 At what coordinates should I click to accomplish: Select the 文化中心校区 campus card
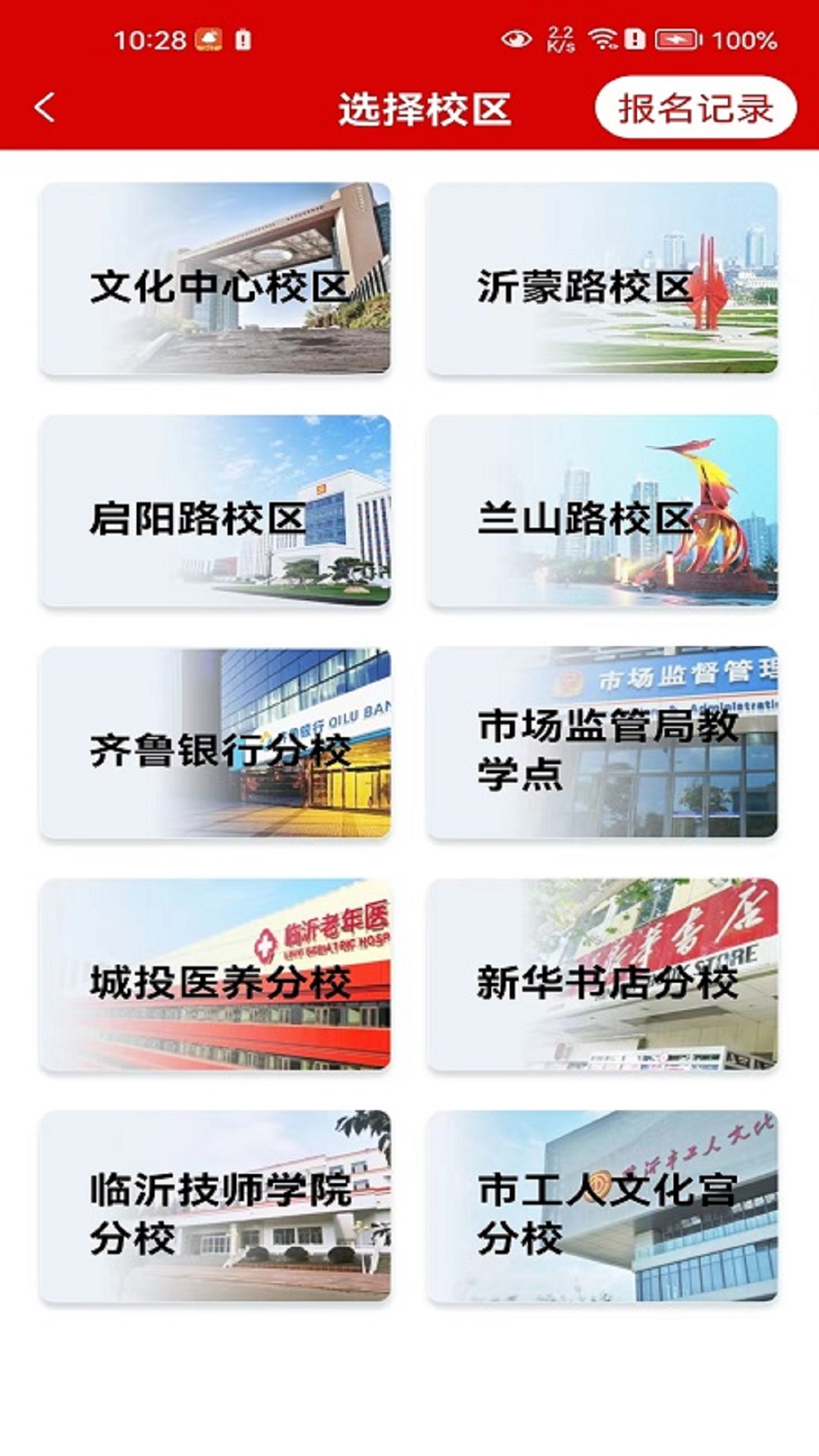click(215, 278)
